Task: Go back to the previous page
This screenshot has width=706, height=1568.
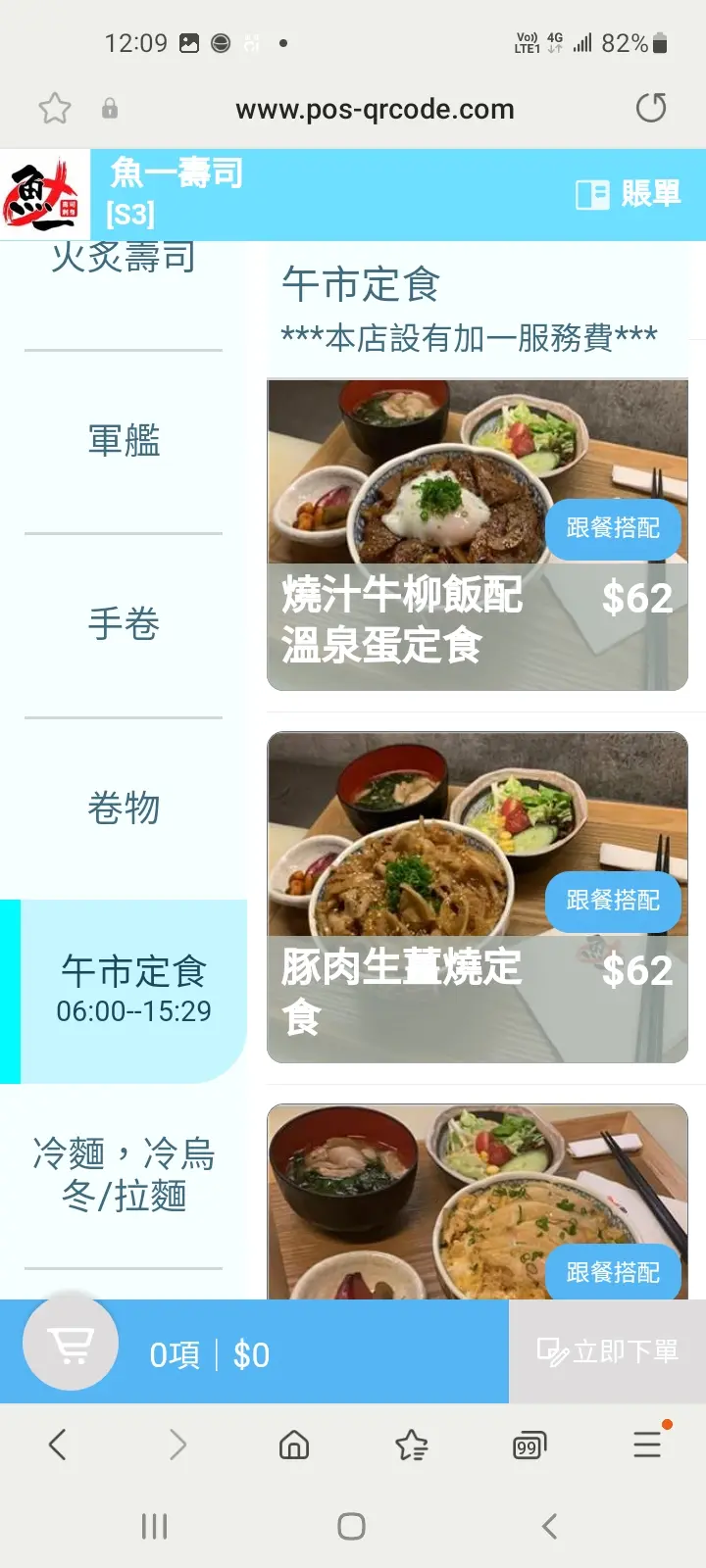Action: pyautogui.click(x=58, y=1445)
